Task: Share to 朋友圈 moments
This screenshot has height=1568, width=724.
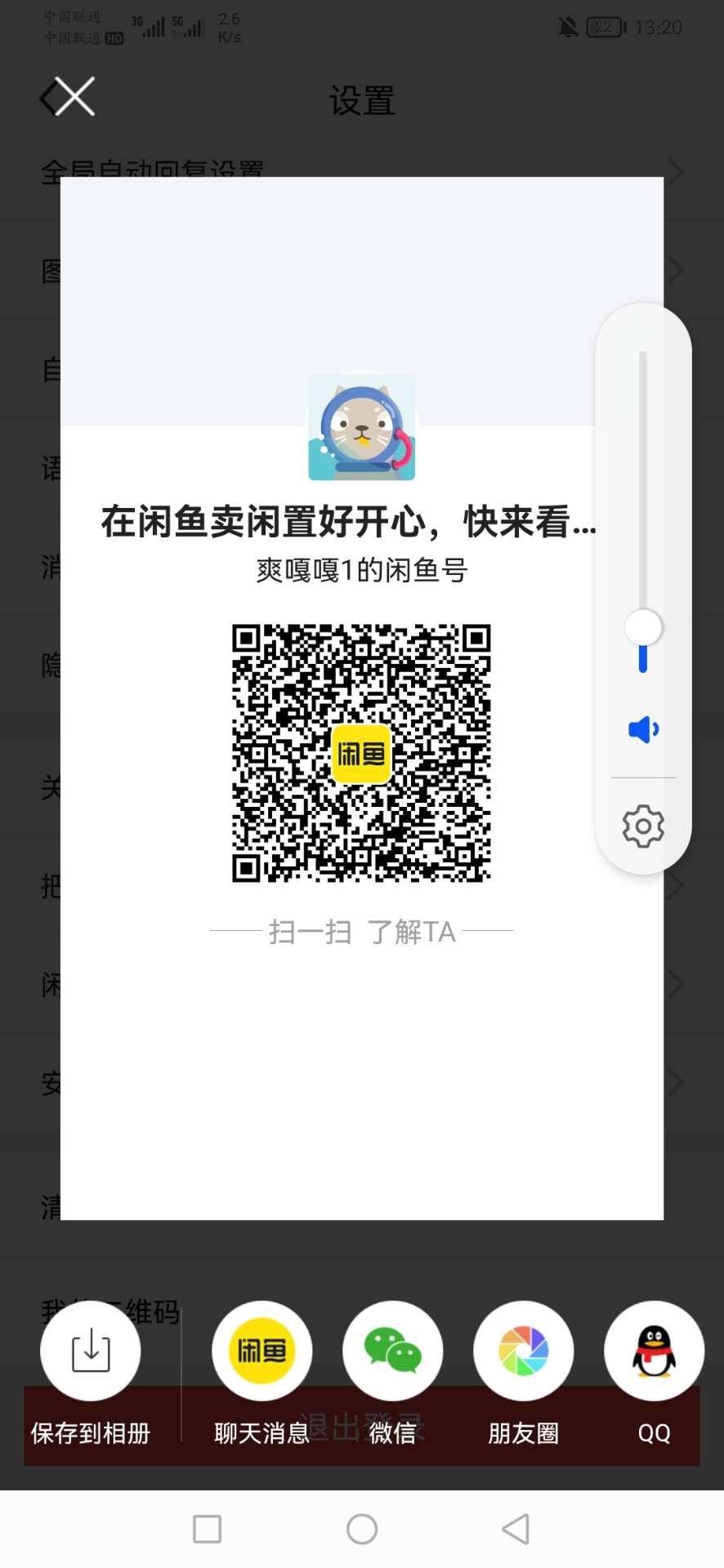Action: point(523,1351)
